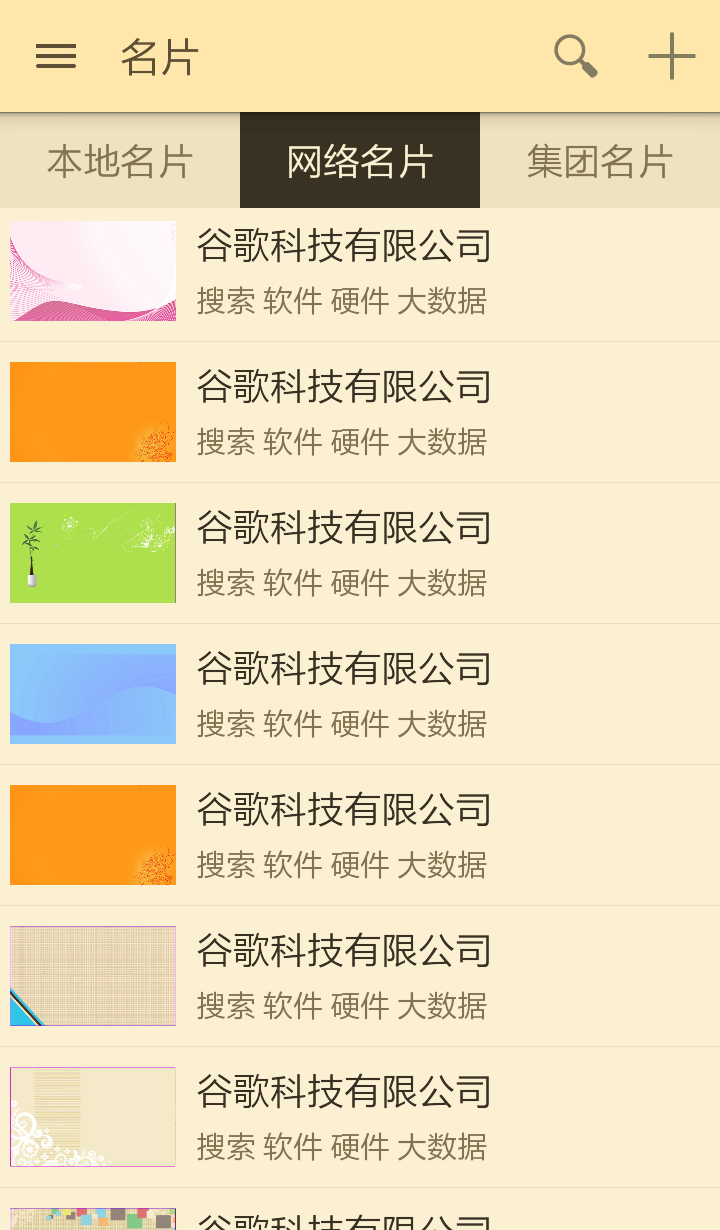Switch to the 本地名片 tab
This screenshot has height=1230, width=720.
(x=120, y=161)
